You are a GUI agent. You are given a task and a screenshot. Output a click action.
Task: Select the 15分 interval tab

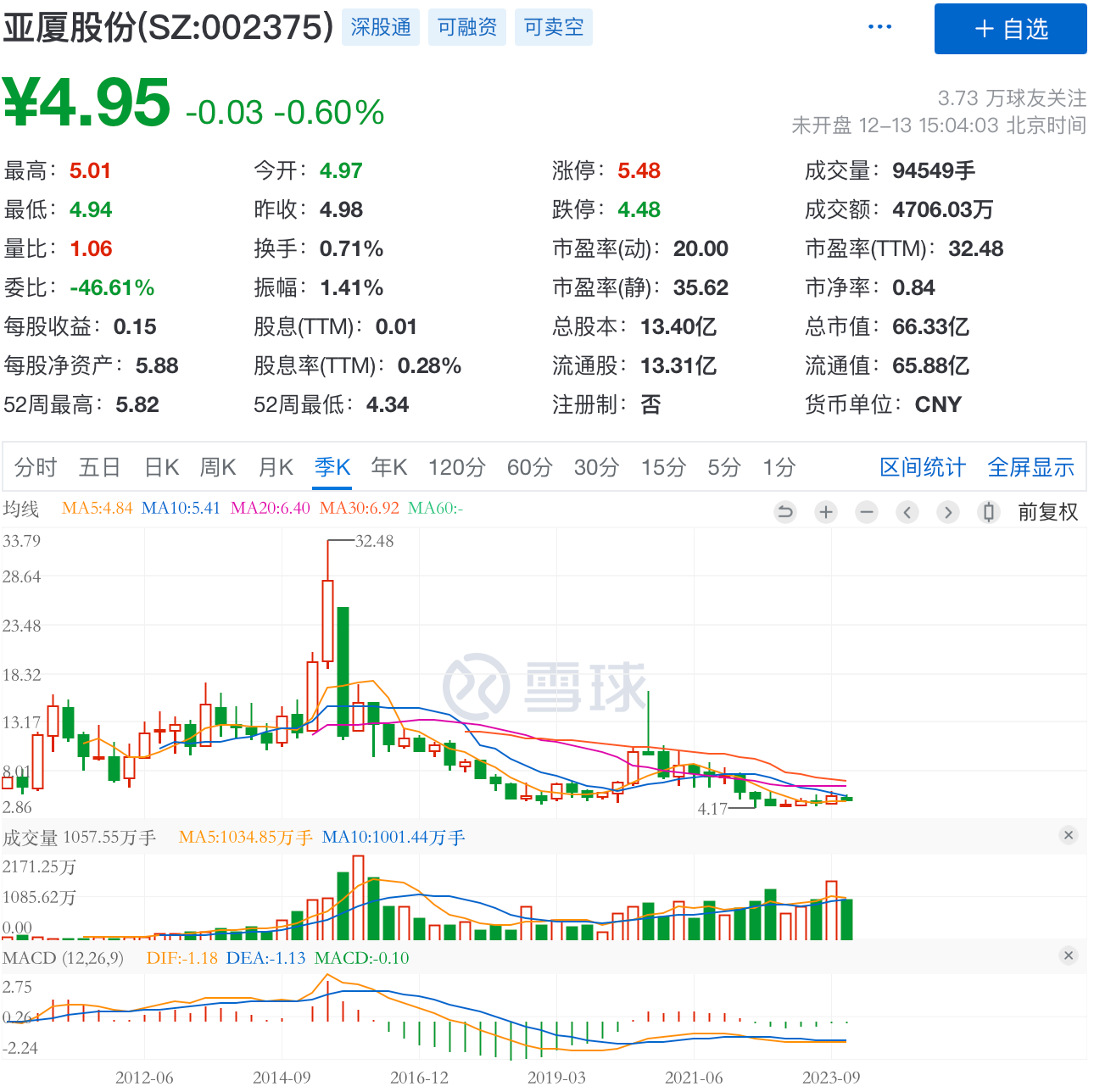point(663,467)
